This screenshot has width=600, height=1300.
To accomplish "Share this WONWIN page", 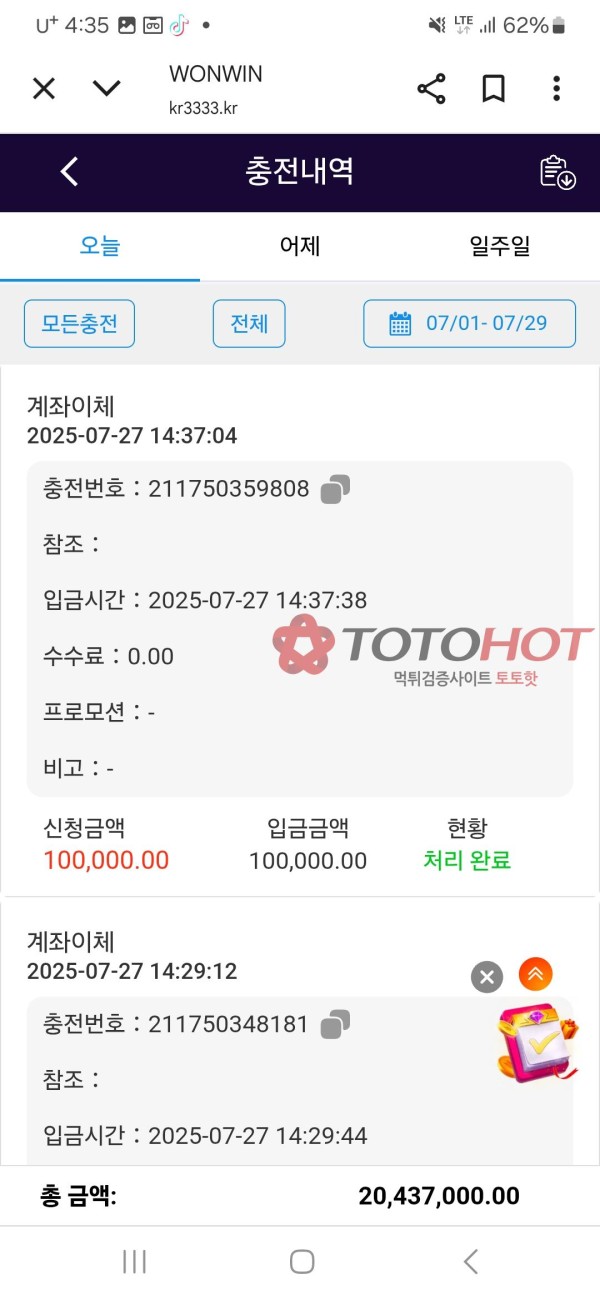I will pos(431,89).
